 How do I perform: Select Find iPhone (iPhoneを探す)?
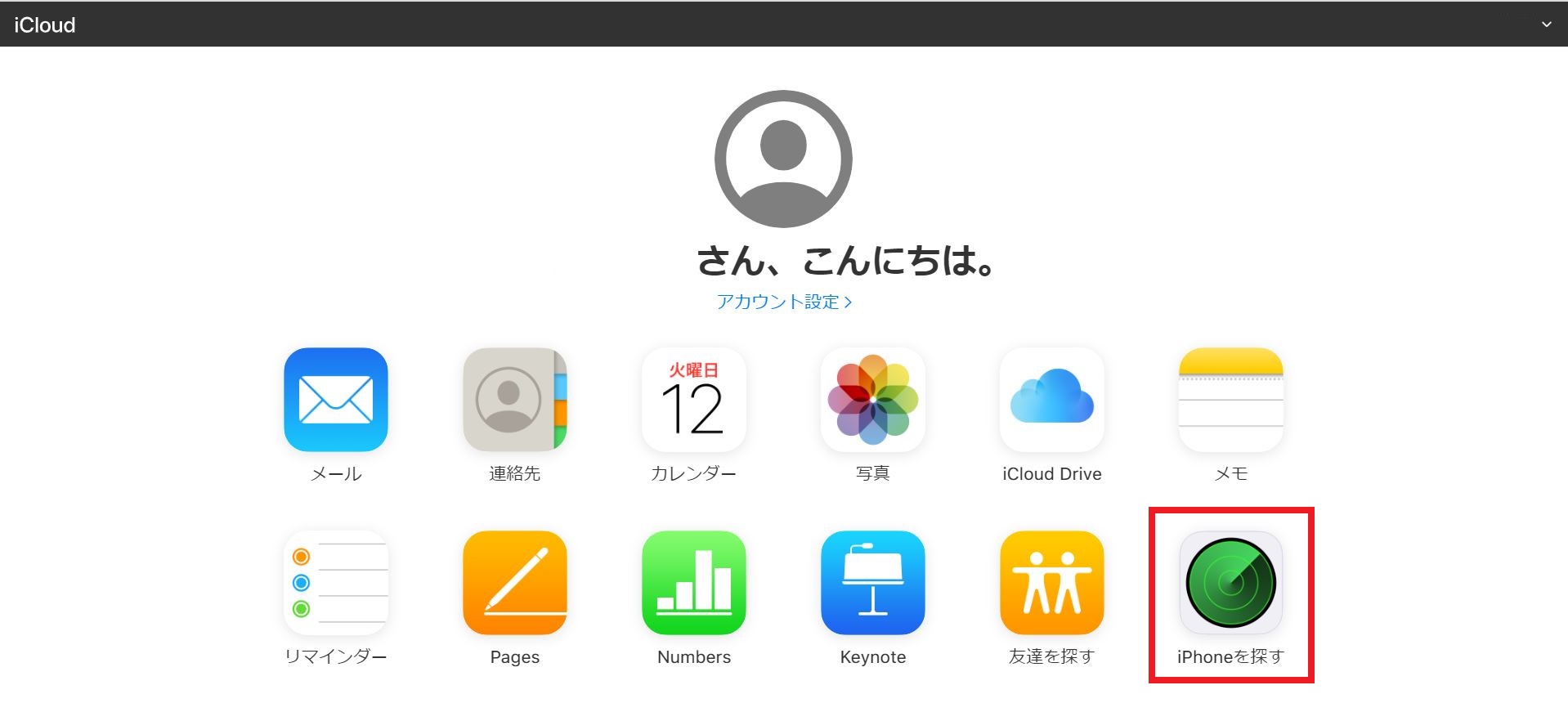click(1230, 583)
